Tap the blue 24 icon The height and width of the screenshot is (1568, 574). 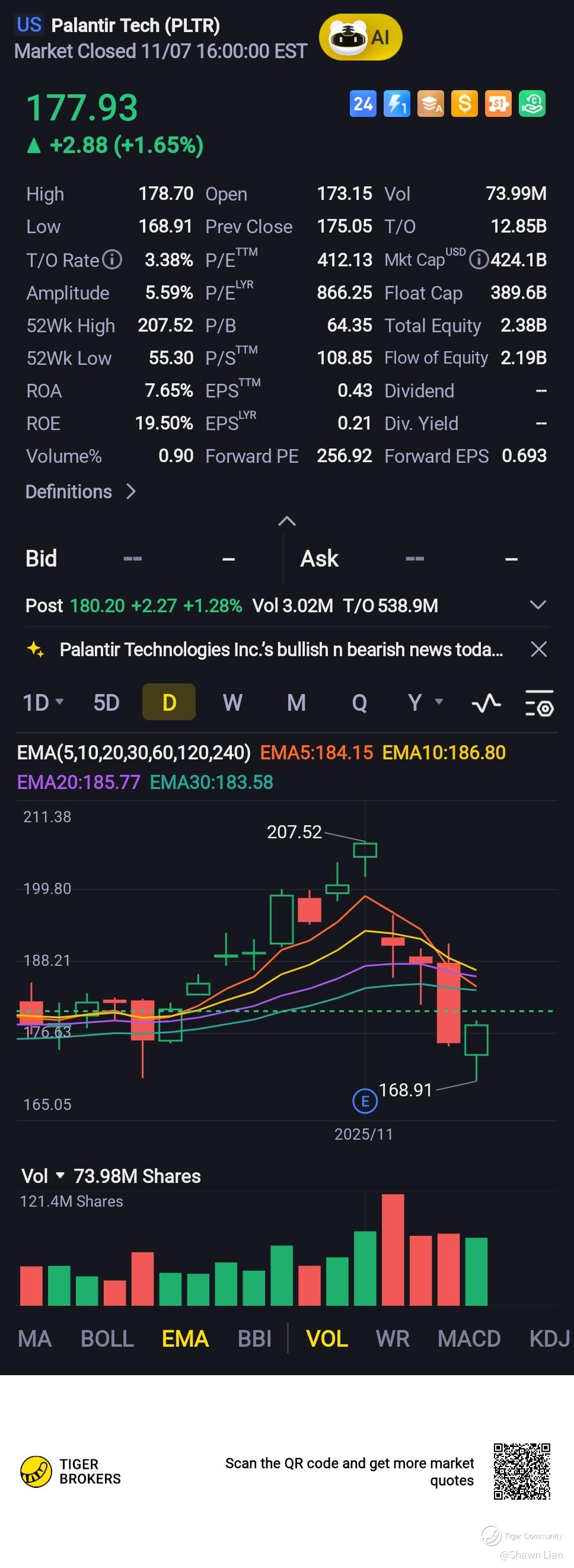(363, 104)
